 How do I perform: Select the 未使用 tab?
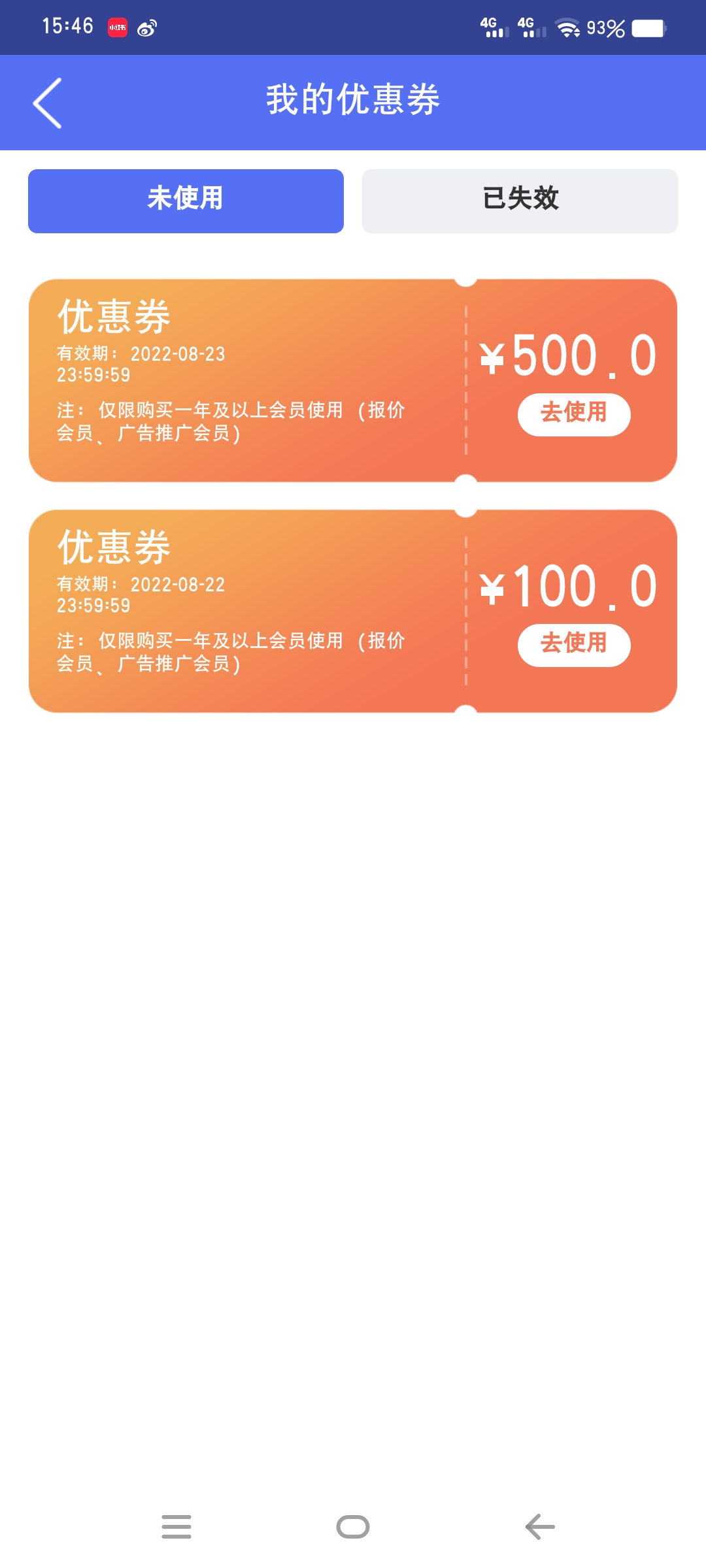(x=186, y=201)
